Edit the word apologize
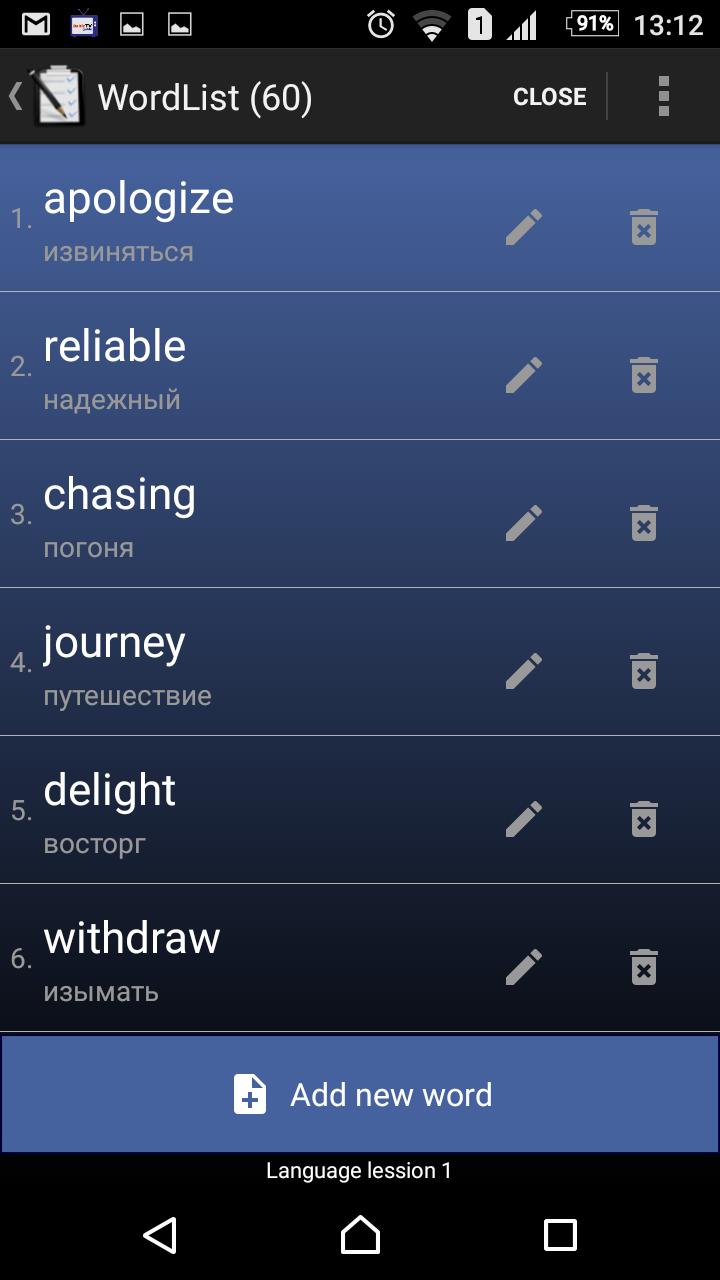 tap(523, 227)
